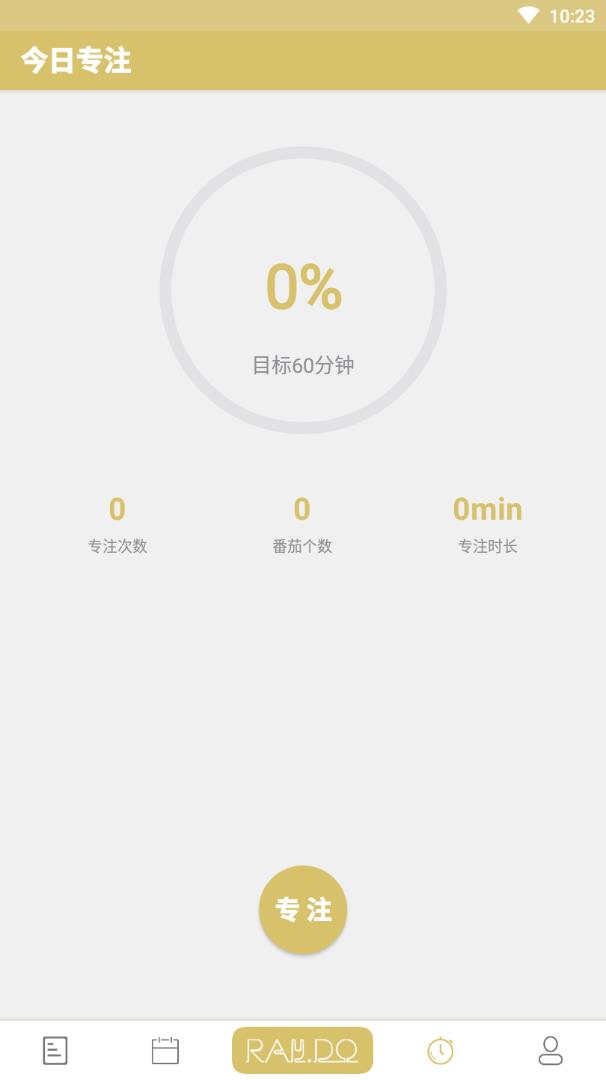Image resolution: width=606 pixels, height=1080 pixels.
Task: Tap the 专注 focus button
Action: click(x=303, y=909)
